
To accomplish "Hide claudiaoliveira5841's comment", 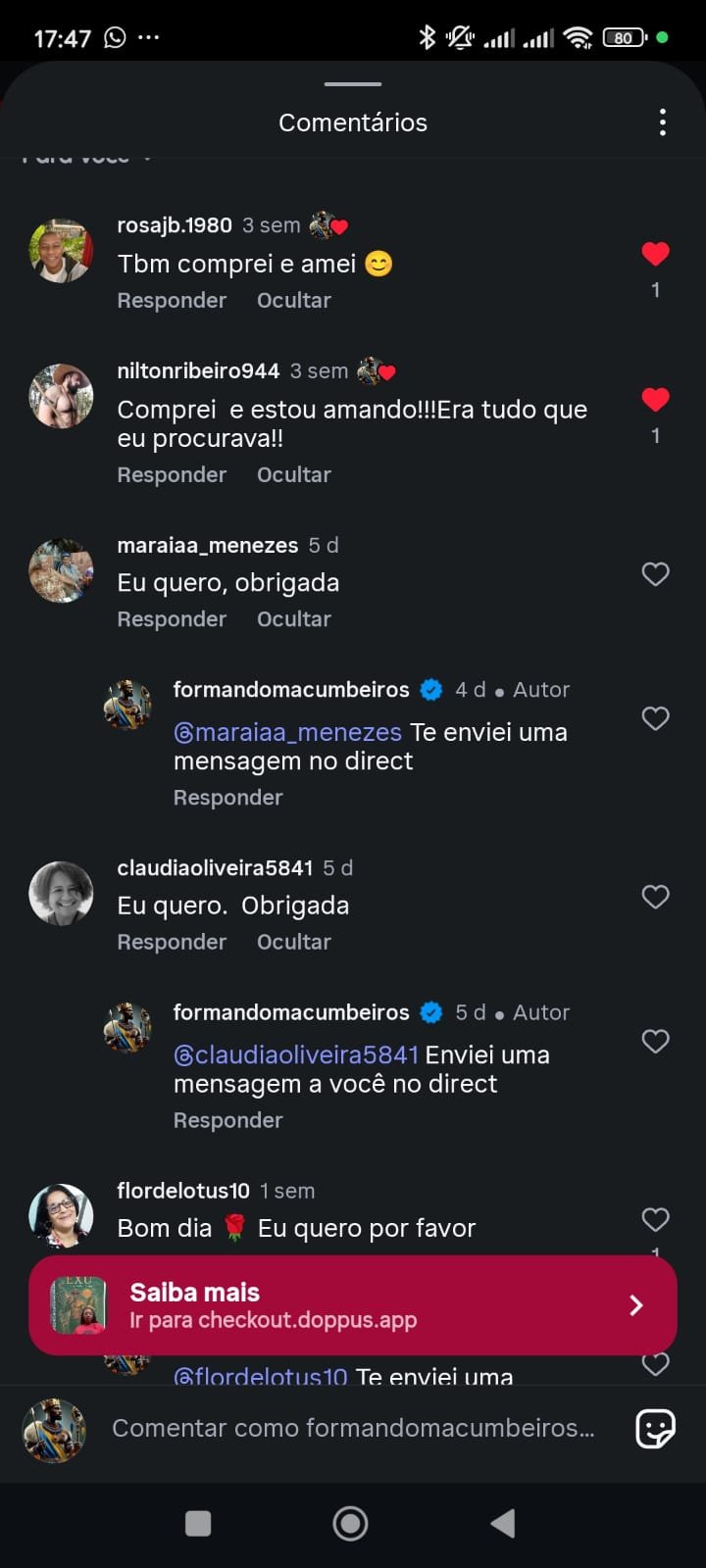I will pyautogui.click(x=293, y=942).
